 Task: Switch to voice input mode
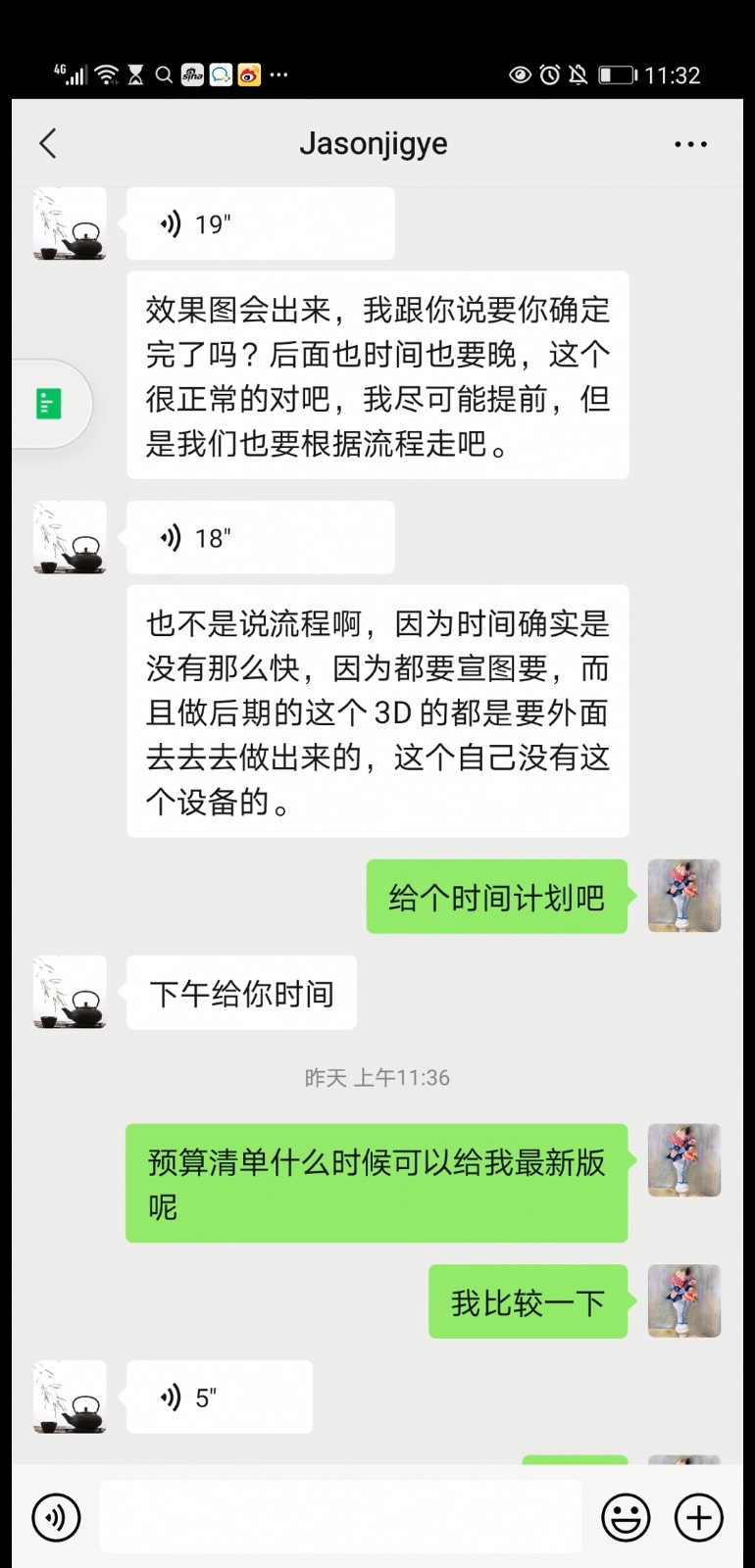click(56, 1517)
